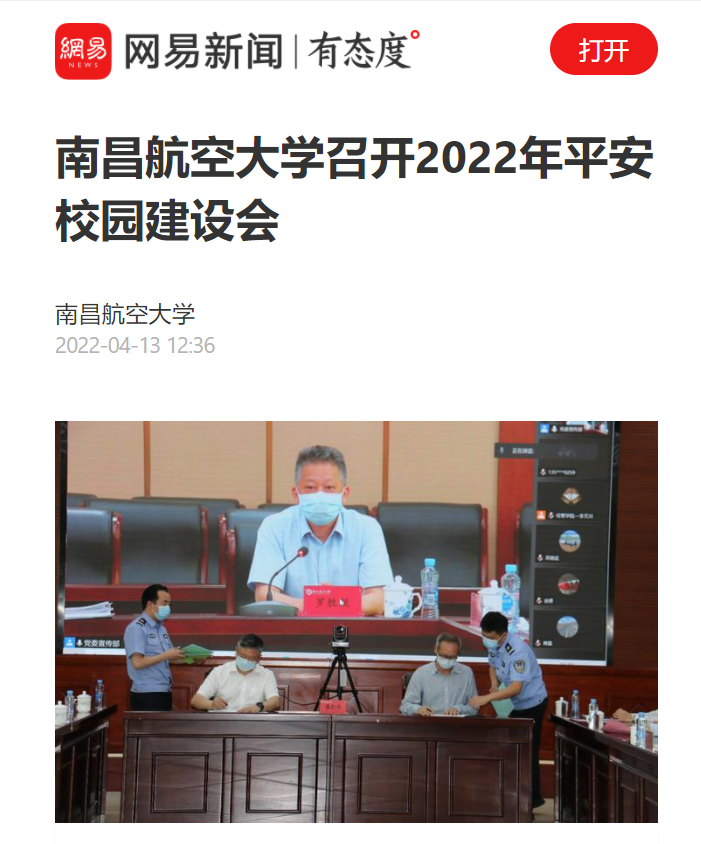701x844 pixels.
Task: Tap the red 打开 button
Action: pyautogui.click(x=603, y=50)
